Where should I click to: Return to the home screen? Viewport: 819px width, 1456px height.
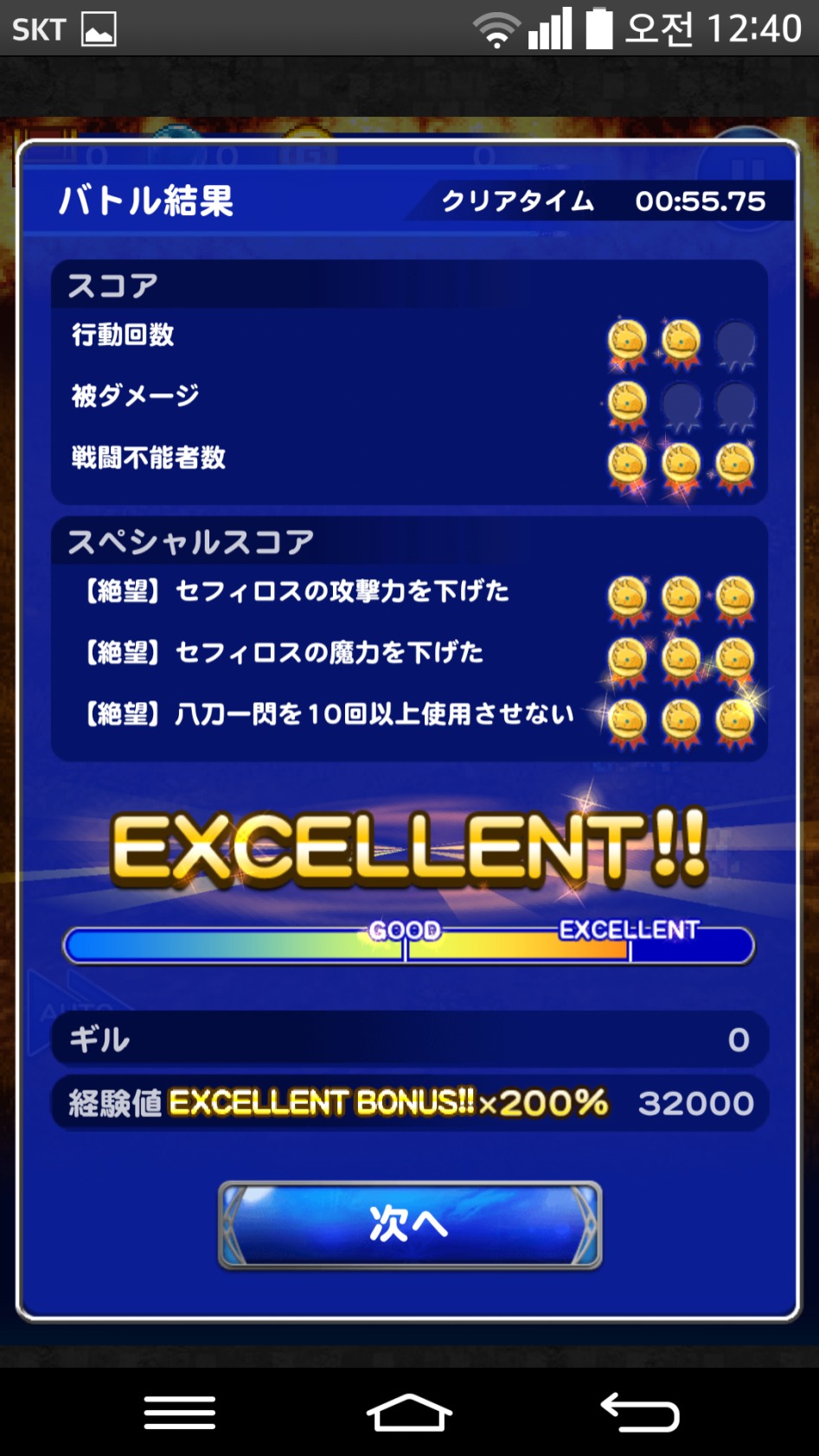(x=409, y=1413)
